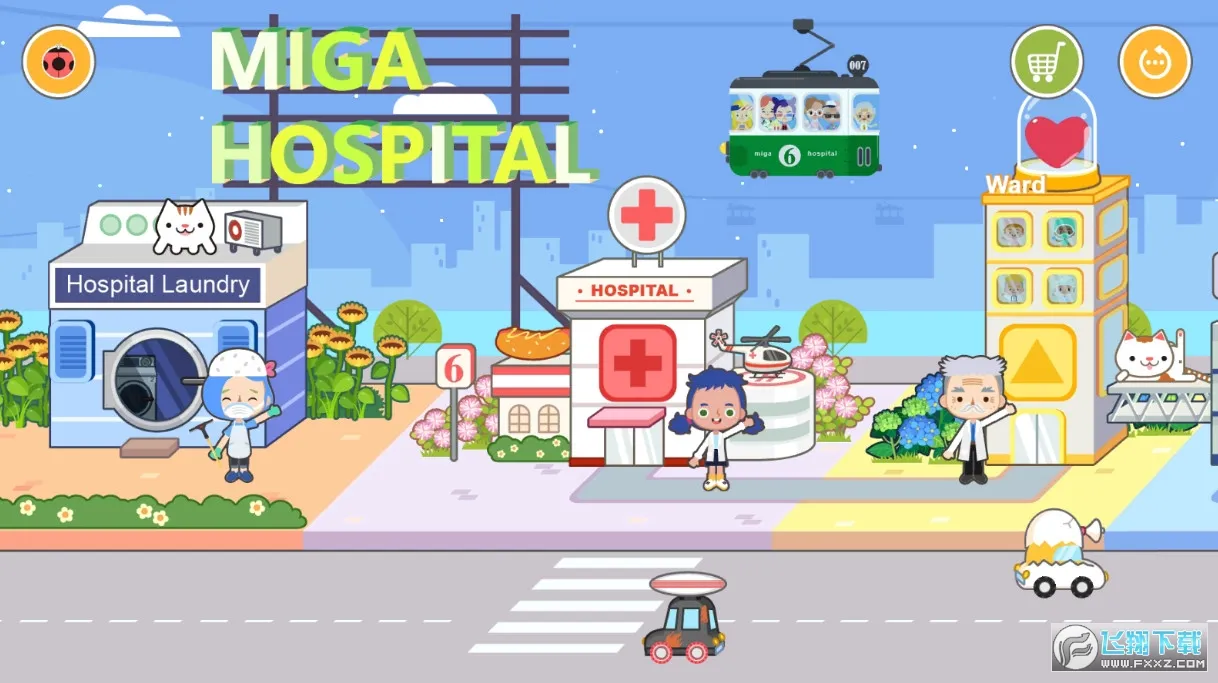This screenshot has height=683, width=1218.
Task: Open the shopping cart store
Action: point(1046,62)
